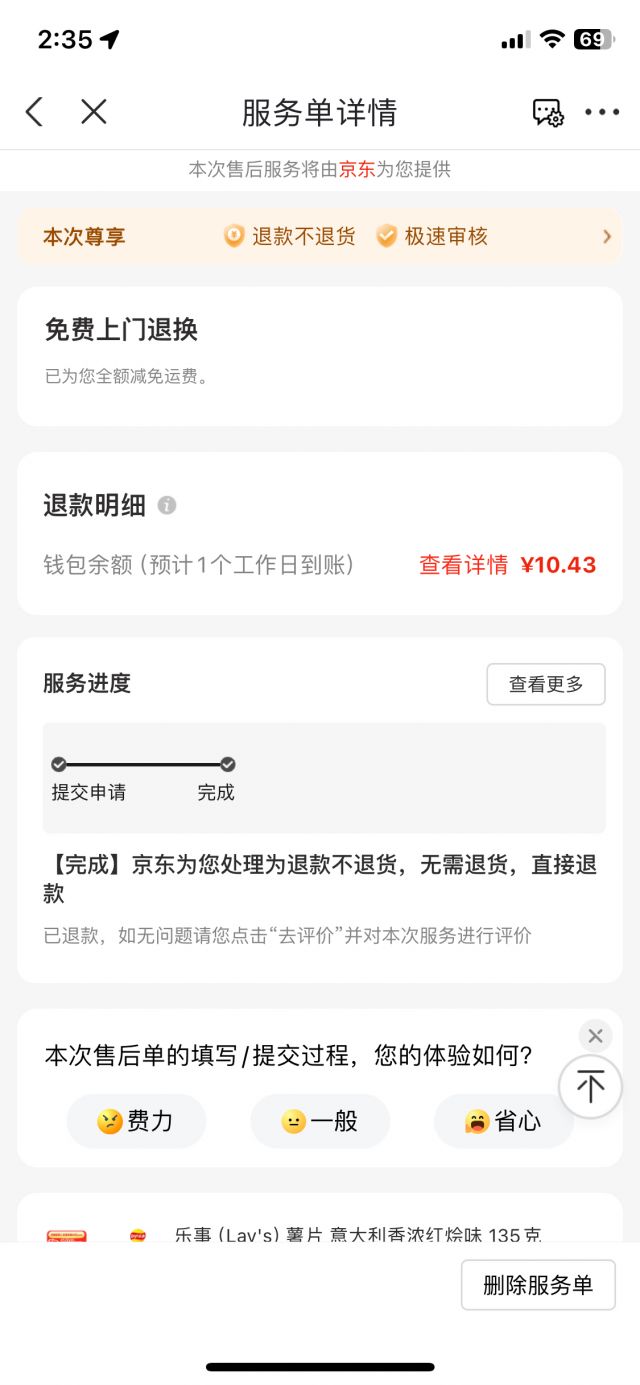Open customer service chat settings icon

(547, 112)
